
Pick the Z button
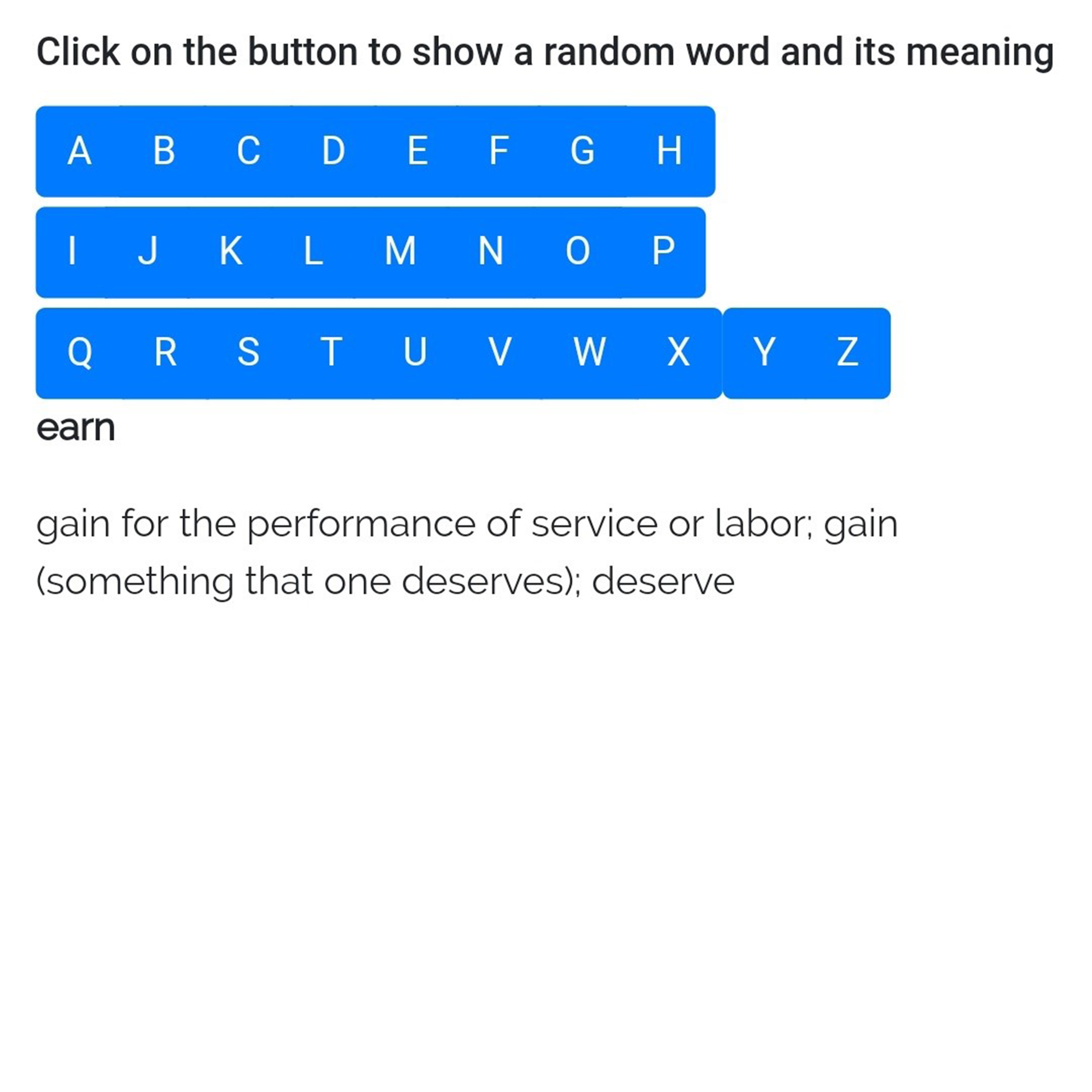point(847,353)
